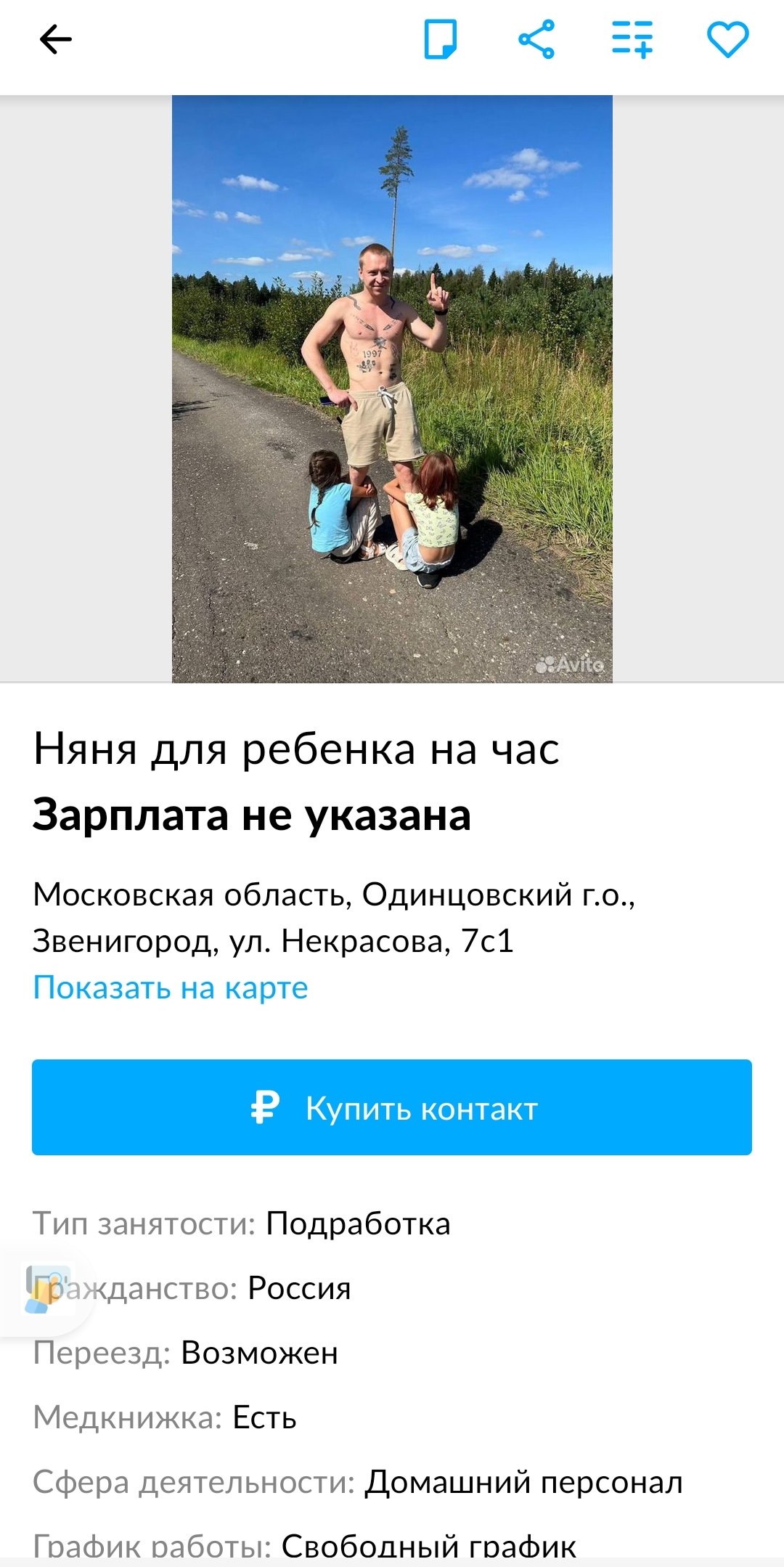
Task: Go back using the arrow
Action: pyautogui.click(x=55, y=39)
